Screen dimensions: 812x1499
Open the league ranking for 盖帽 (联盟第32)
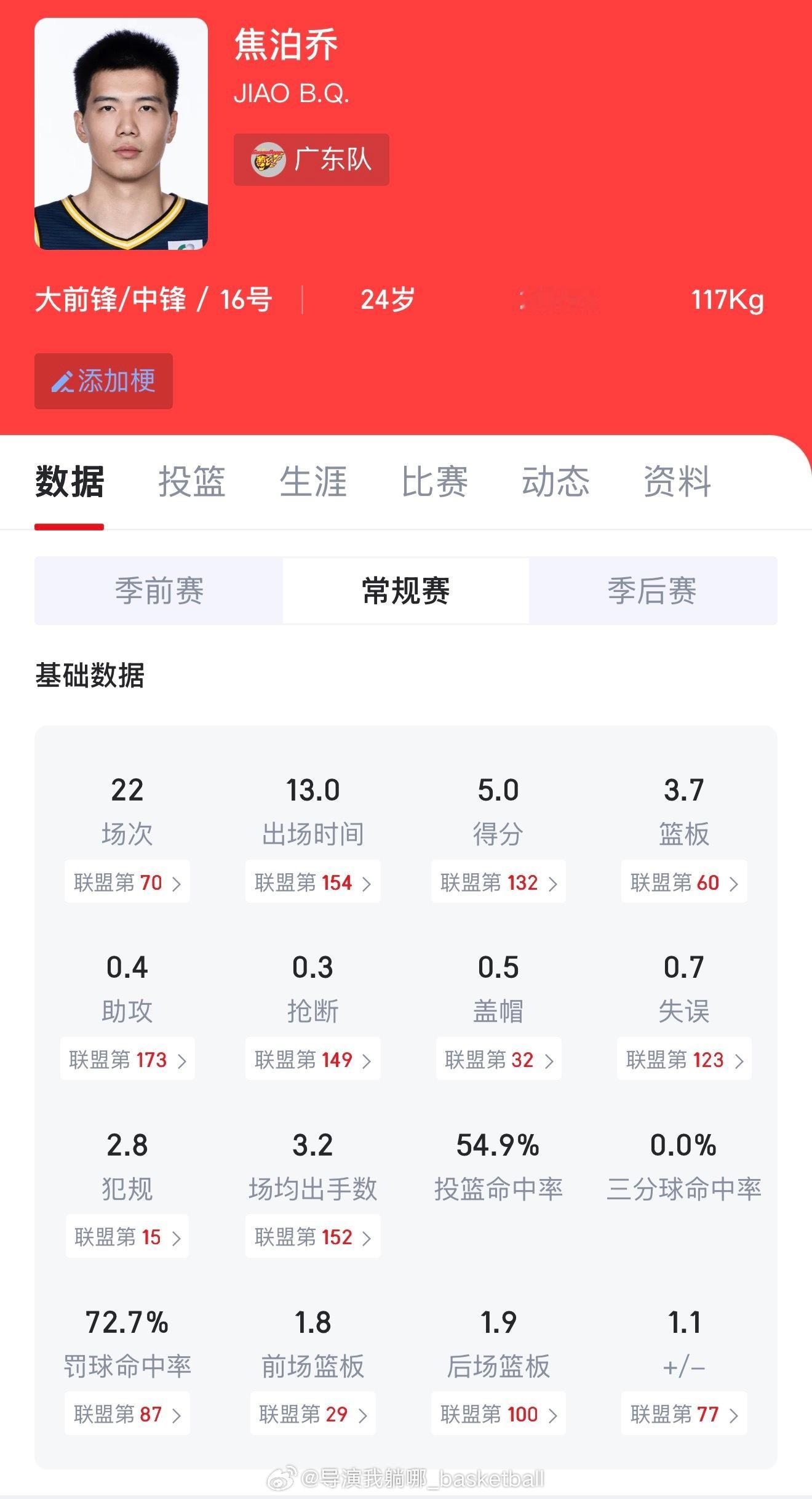[498, 1059]
